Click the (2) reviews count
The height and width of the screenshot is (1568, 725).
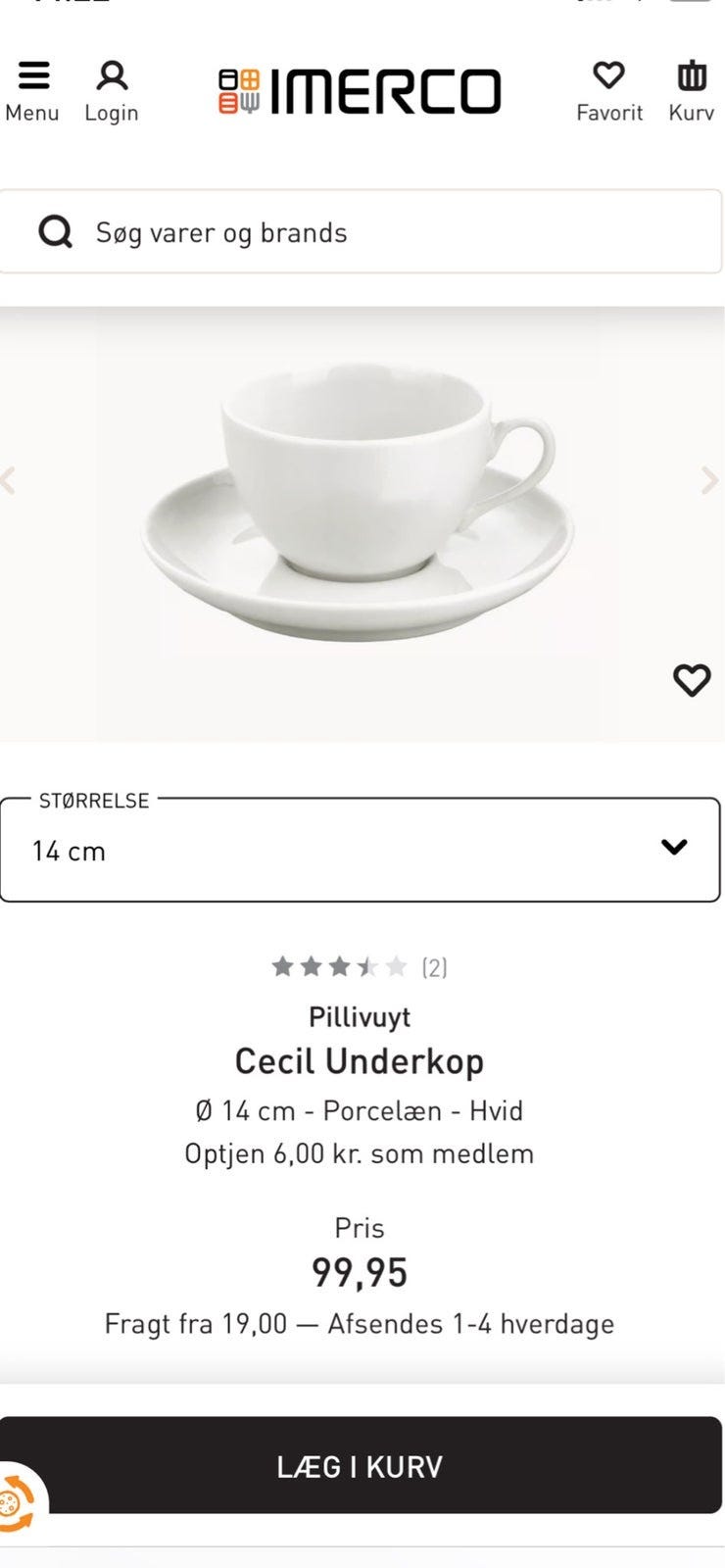[432, 966]
